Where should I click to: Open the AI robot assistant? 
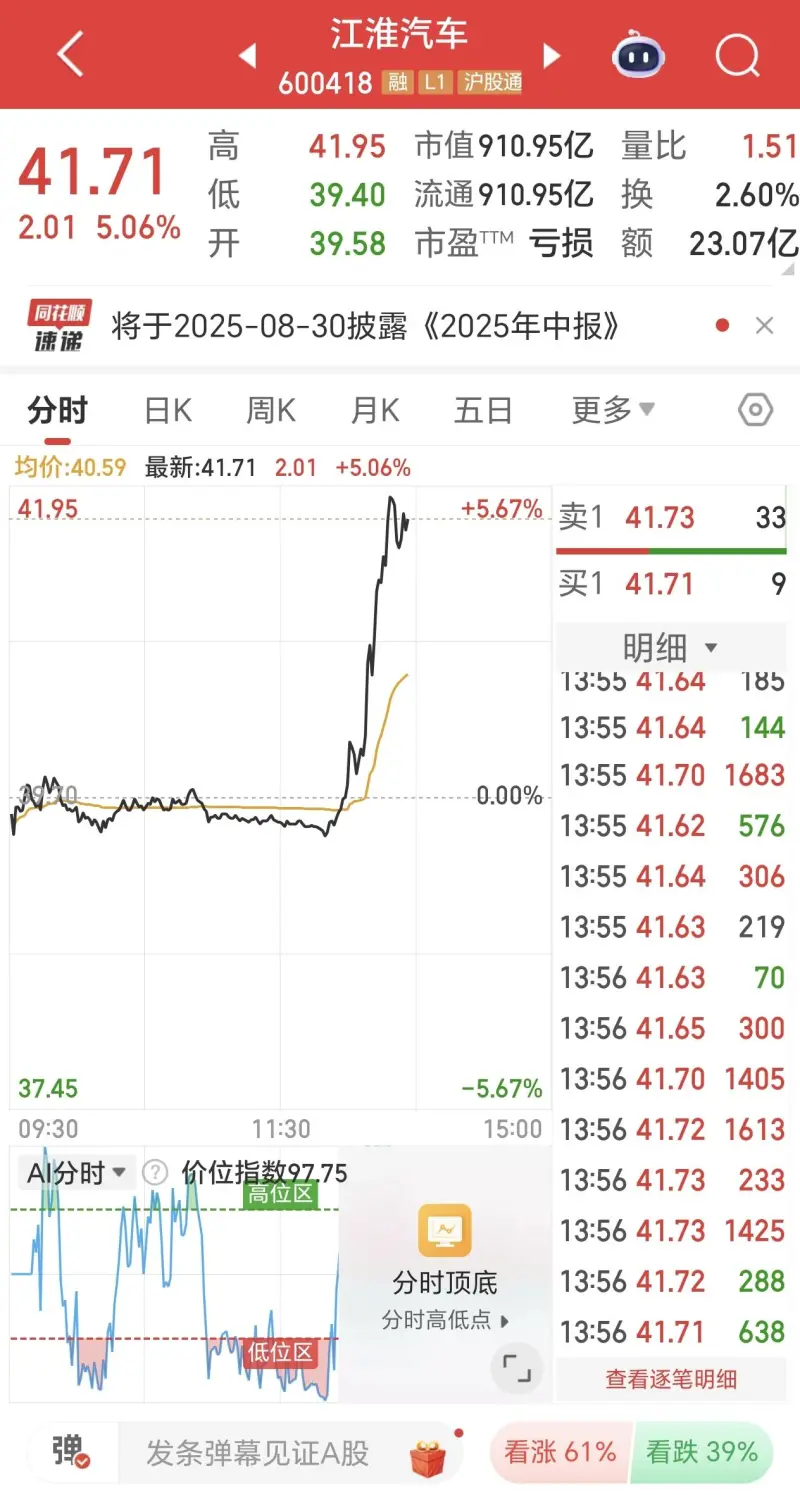(x=639, y=55)
